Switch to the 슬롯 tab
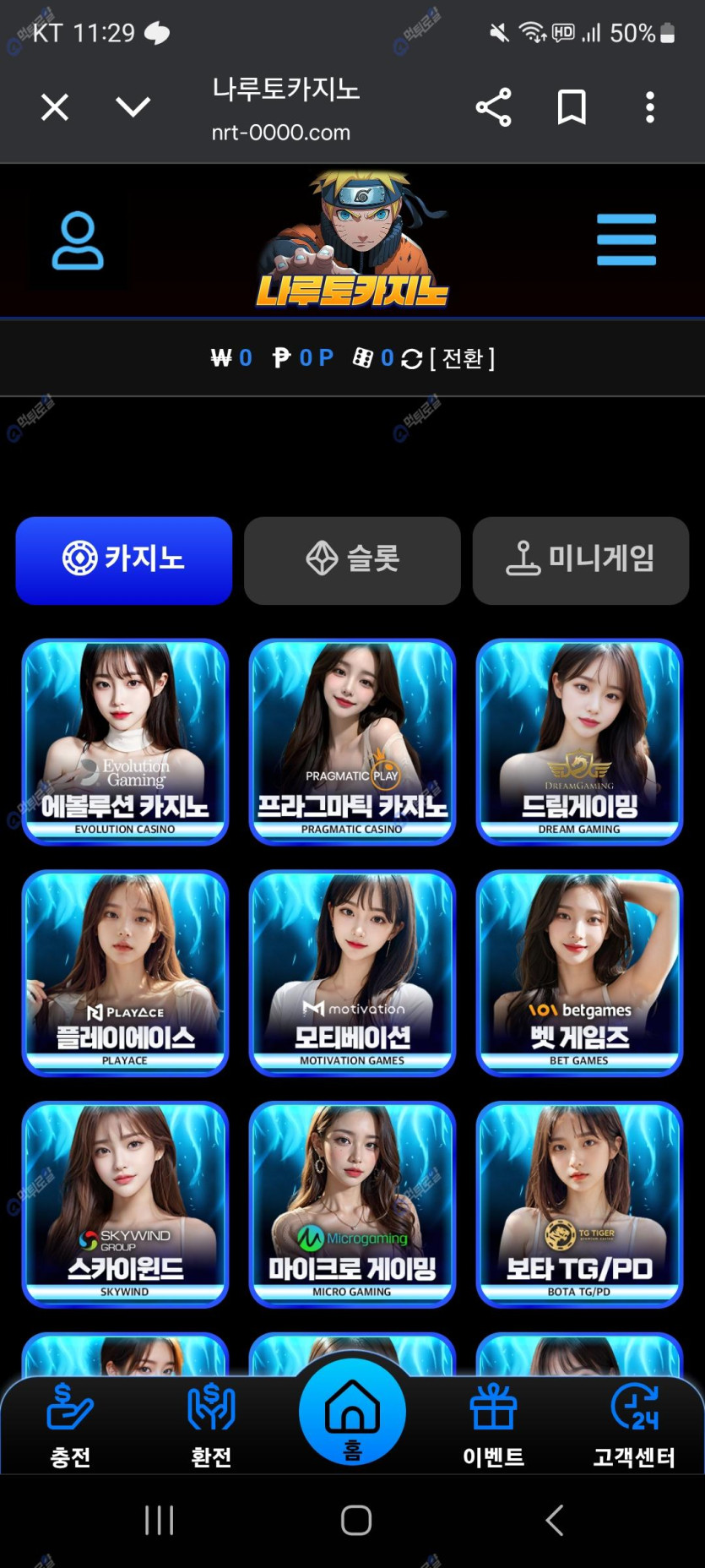705x1568 pixels. click(x=352, y=560)
